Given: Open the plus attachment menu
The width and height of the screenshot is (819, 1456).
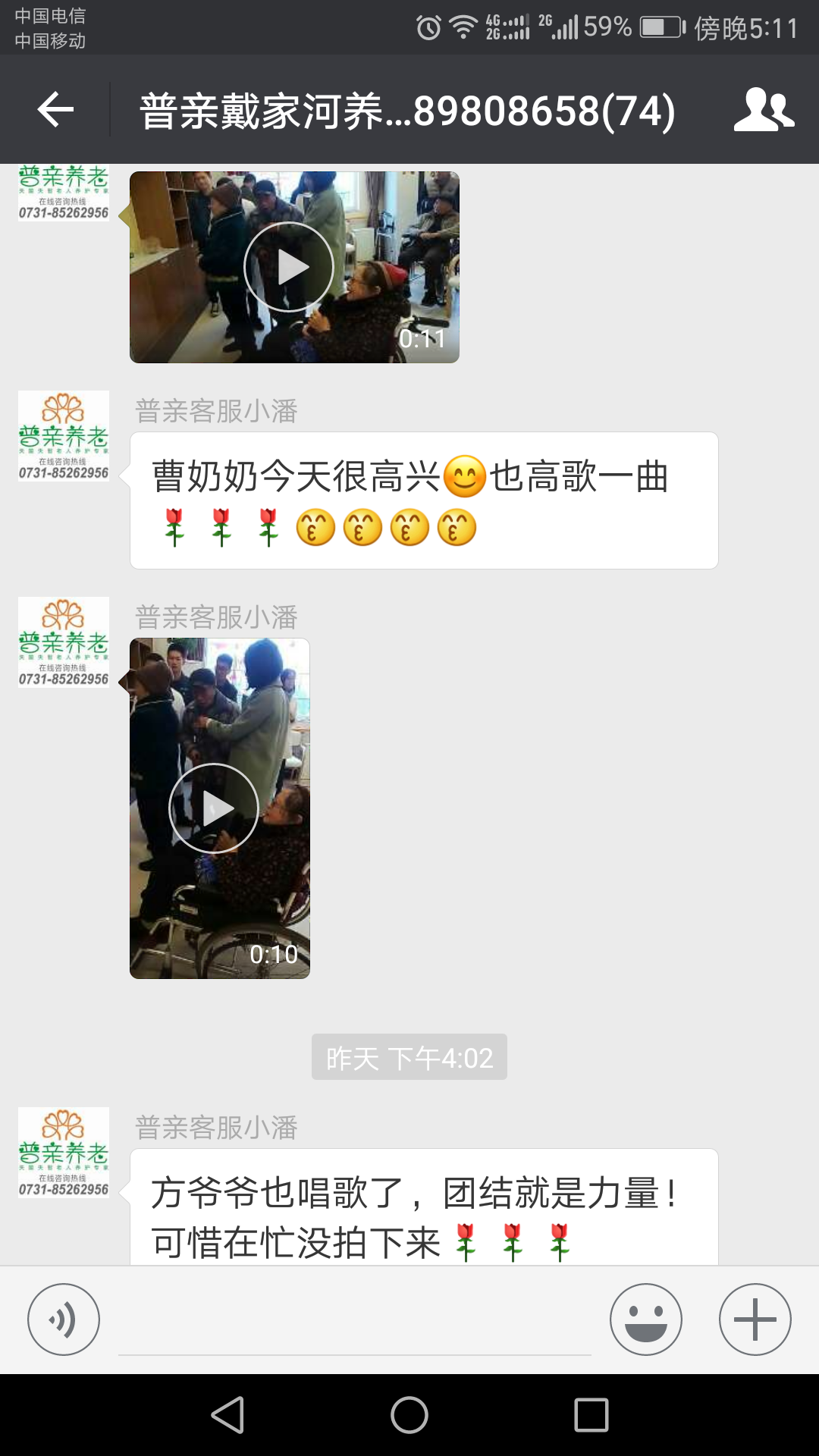Looking at the screenshot, I should click(755, 1319).
